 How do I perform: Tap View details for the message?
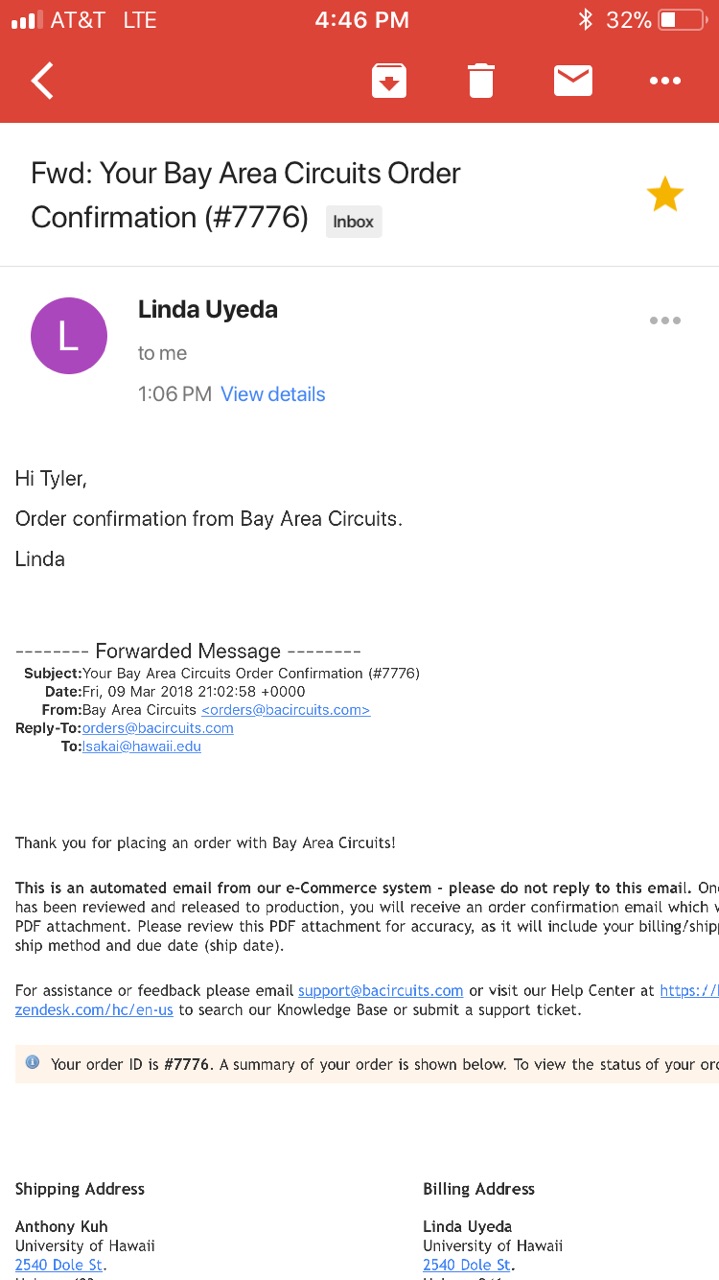pos(273,394)
